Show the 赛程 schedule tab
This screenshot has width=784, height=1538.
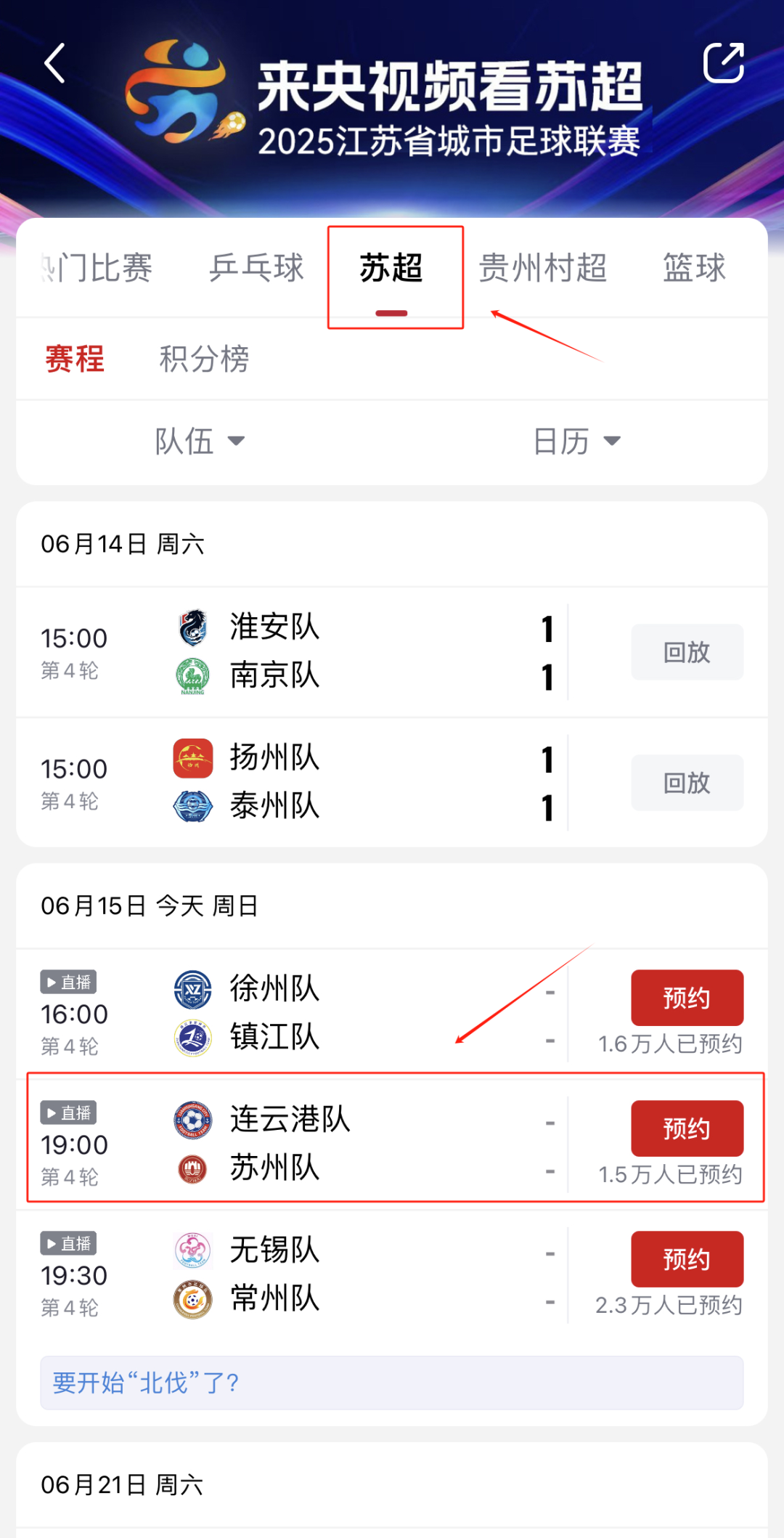tap(75, 359)
